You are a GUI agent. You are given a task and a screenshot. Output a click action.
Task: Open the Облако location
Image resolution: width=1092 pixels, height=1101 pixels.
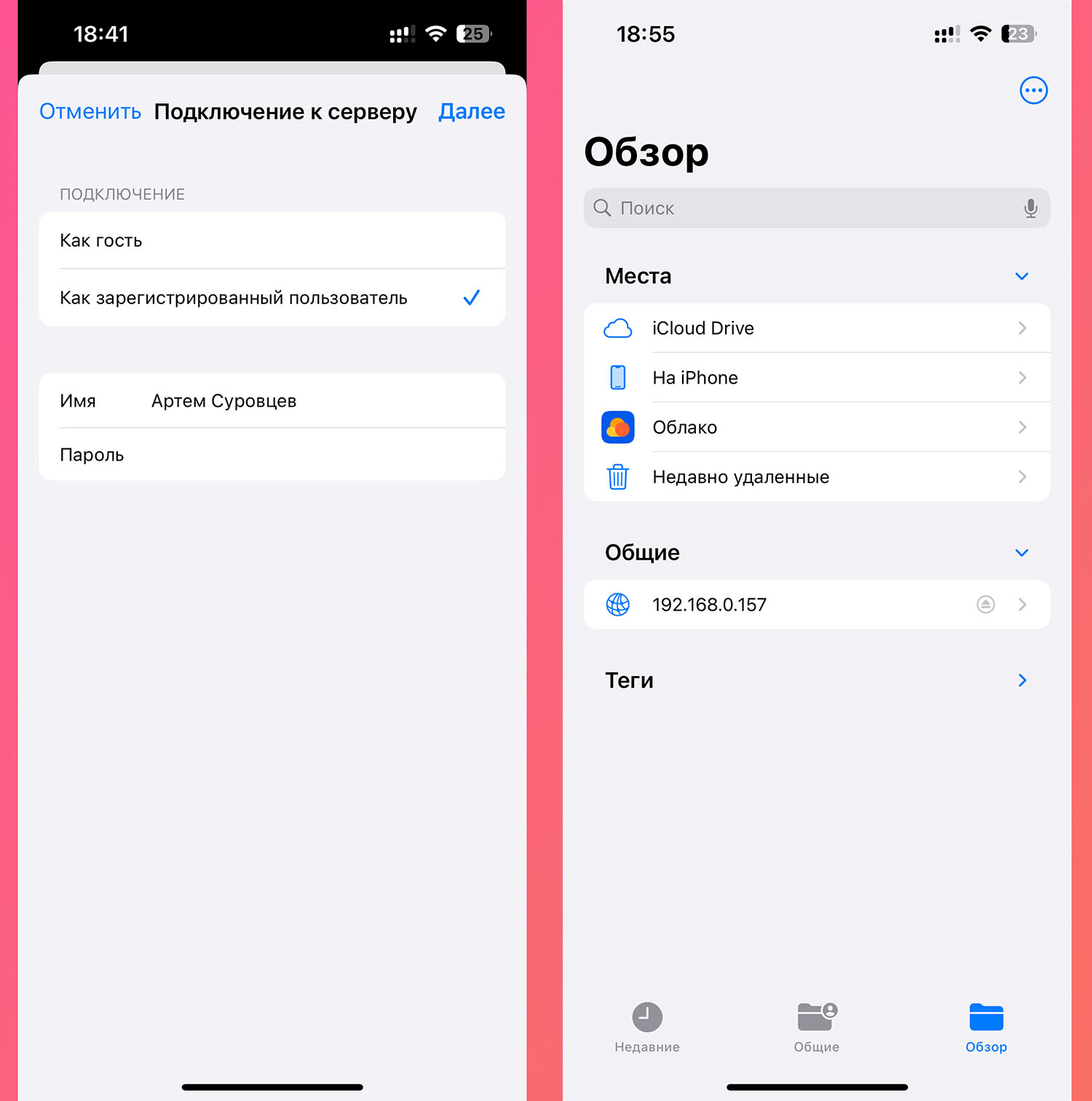point(815,427)
